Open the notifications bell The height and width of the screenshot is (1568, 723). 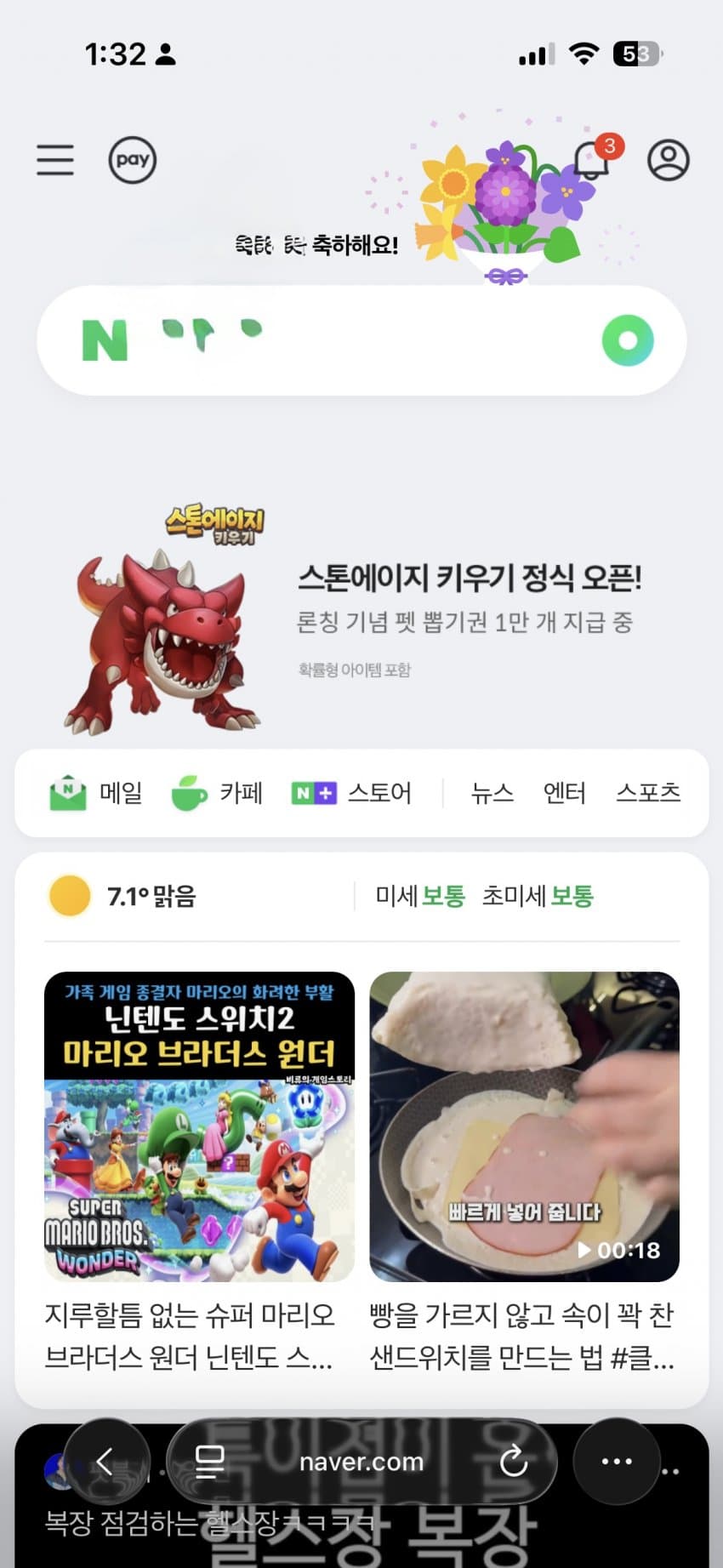[591, 159]
